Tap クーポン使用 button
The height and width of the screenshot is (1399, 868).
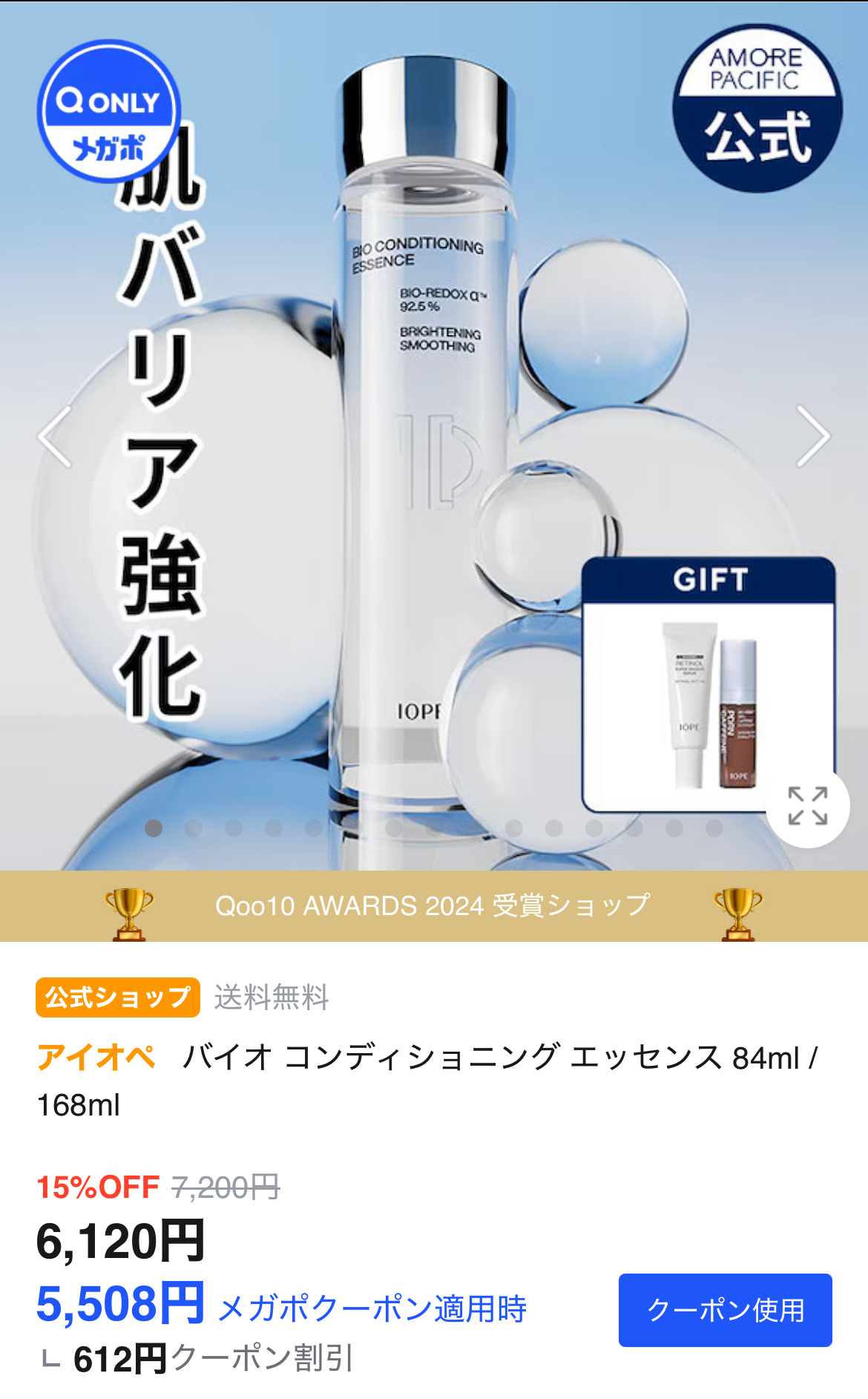725,1310
